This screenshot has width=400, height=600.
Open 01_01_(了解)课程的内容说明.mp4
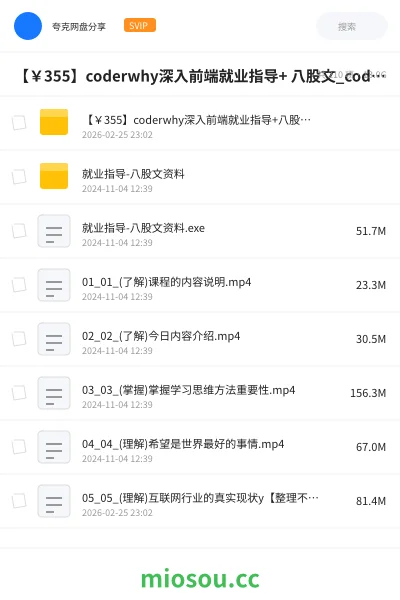[x=200, y=285]
